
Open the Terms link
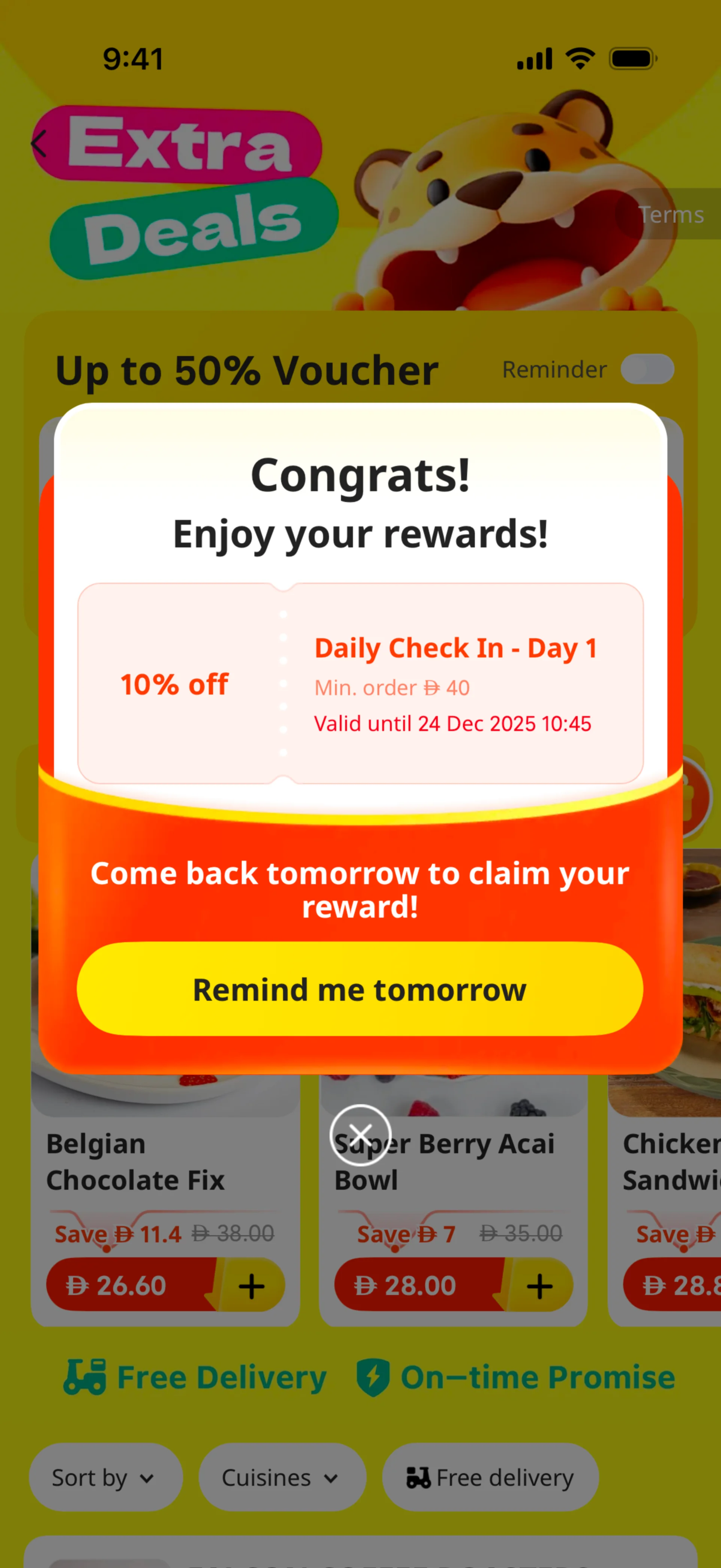point(671,214)
